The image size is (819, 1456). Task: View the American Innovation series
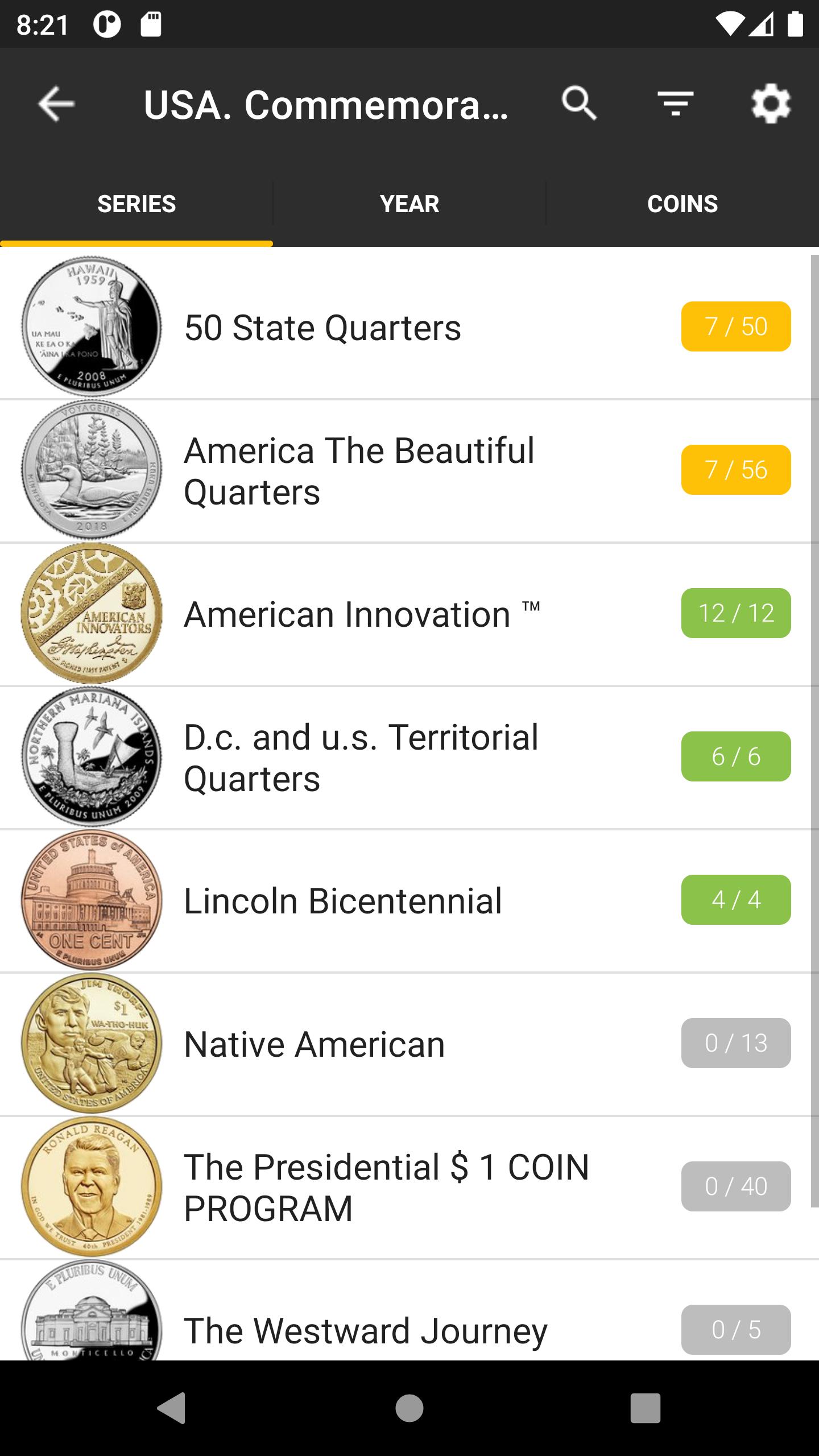pos(362,614)
